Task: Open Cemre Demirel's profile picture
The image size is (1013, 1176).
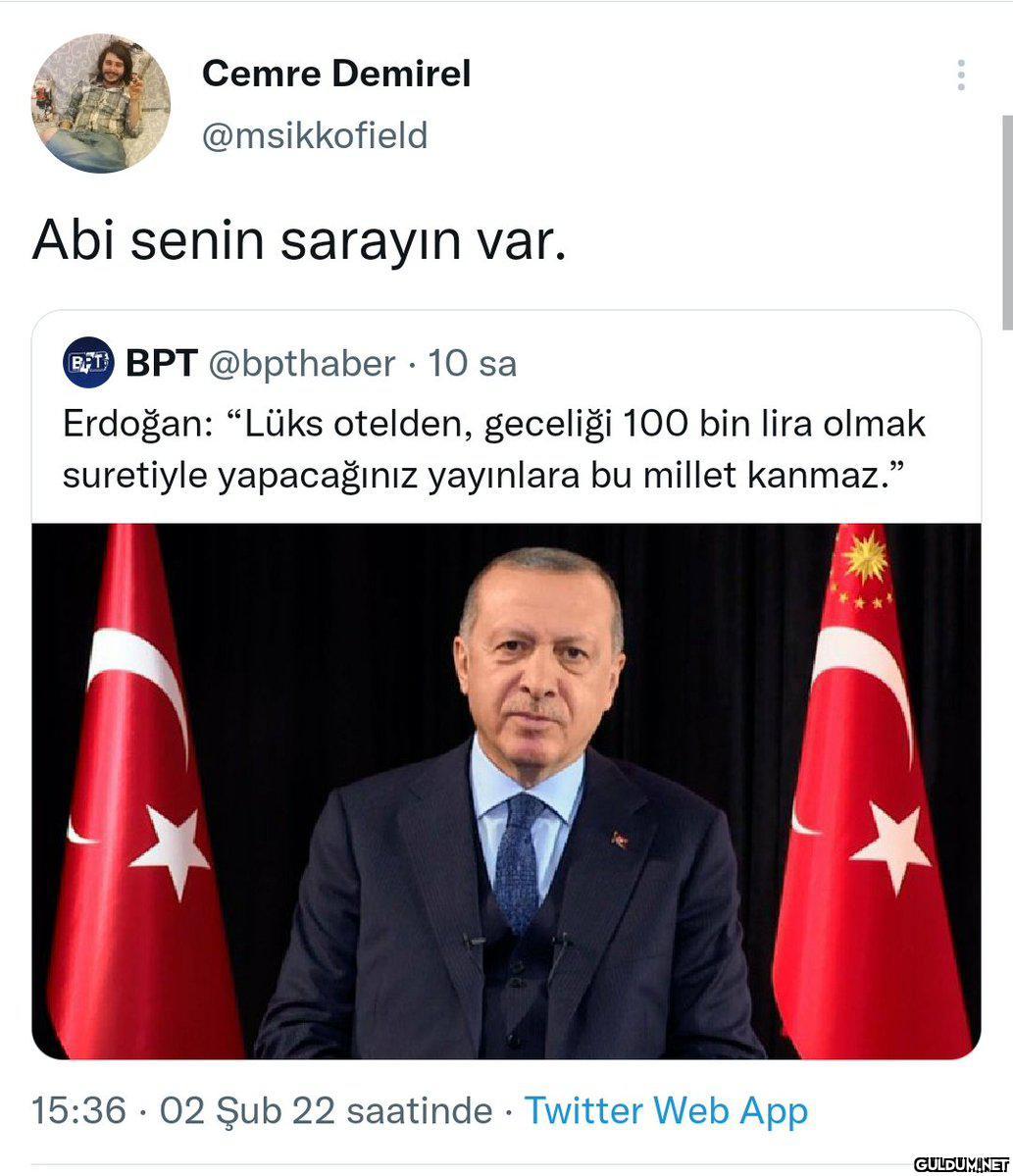Action: pos(101,104)
